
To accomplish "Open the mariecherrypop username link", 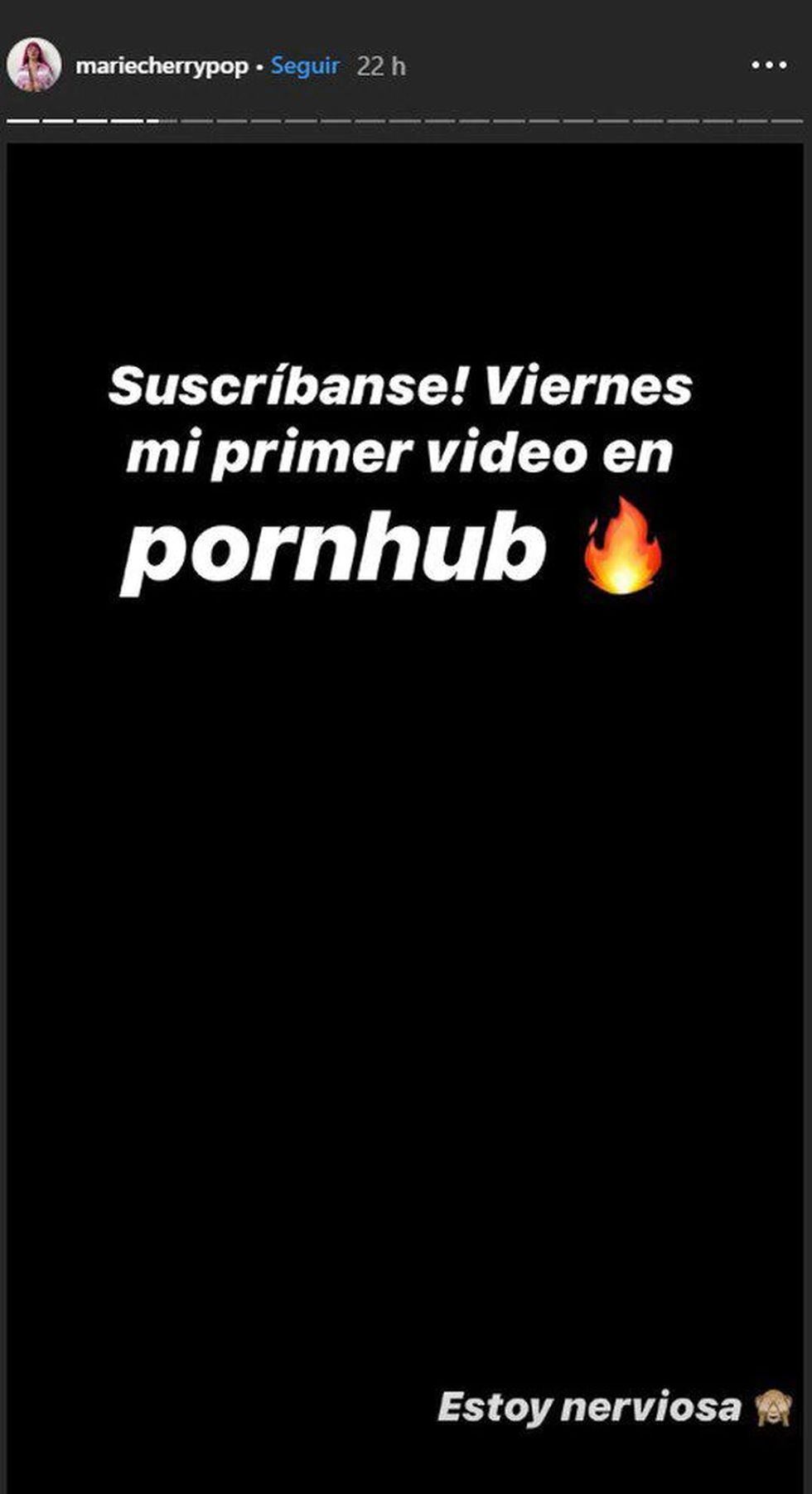I will pyautogui.click(x=162, y=66).
